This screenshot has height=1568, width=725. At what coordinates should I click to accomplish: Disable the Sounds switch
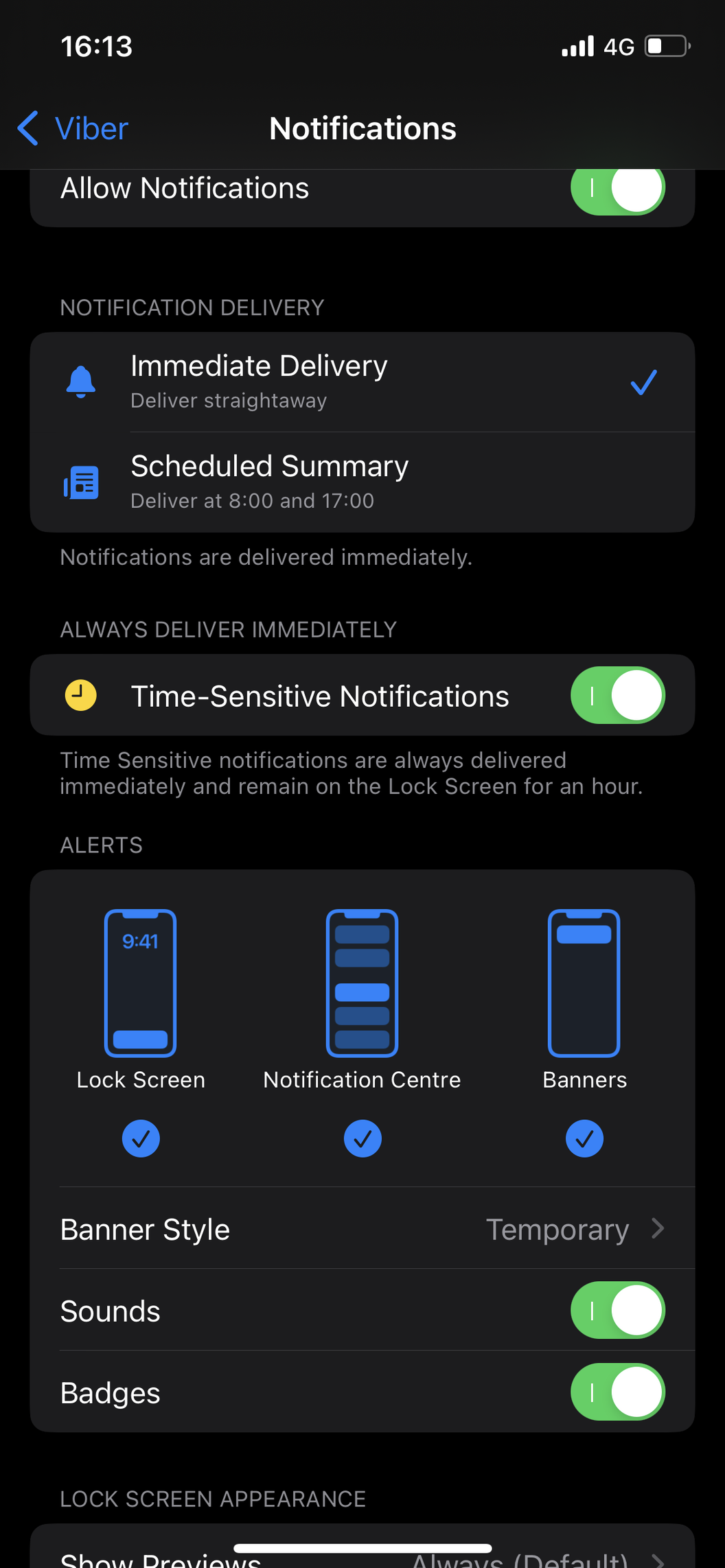617,1310
